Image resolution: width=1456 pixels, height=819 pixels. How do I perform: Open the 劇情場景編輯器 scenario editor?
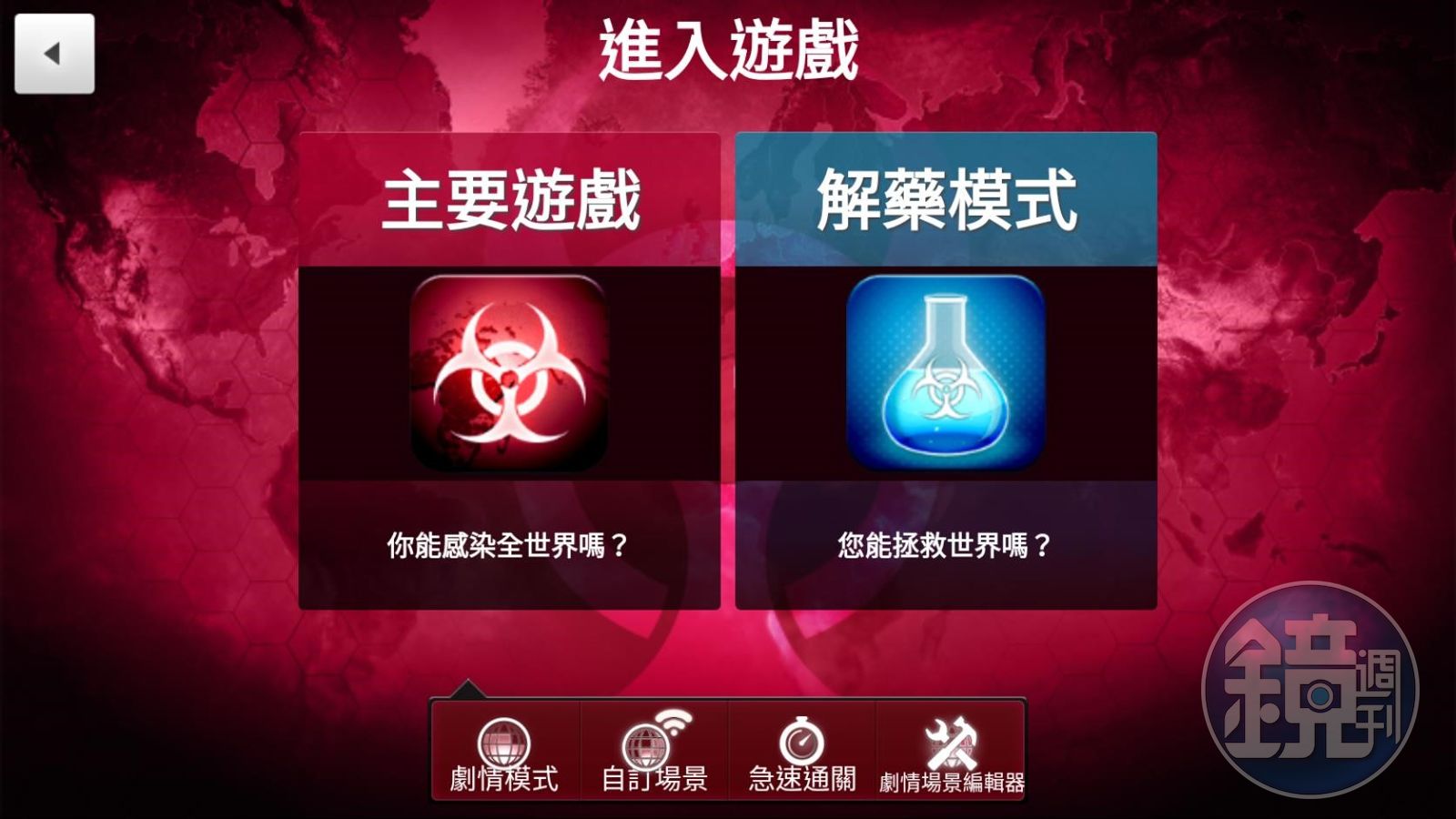coord(951,752)
